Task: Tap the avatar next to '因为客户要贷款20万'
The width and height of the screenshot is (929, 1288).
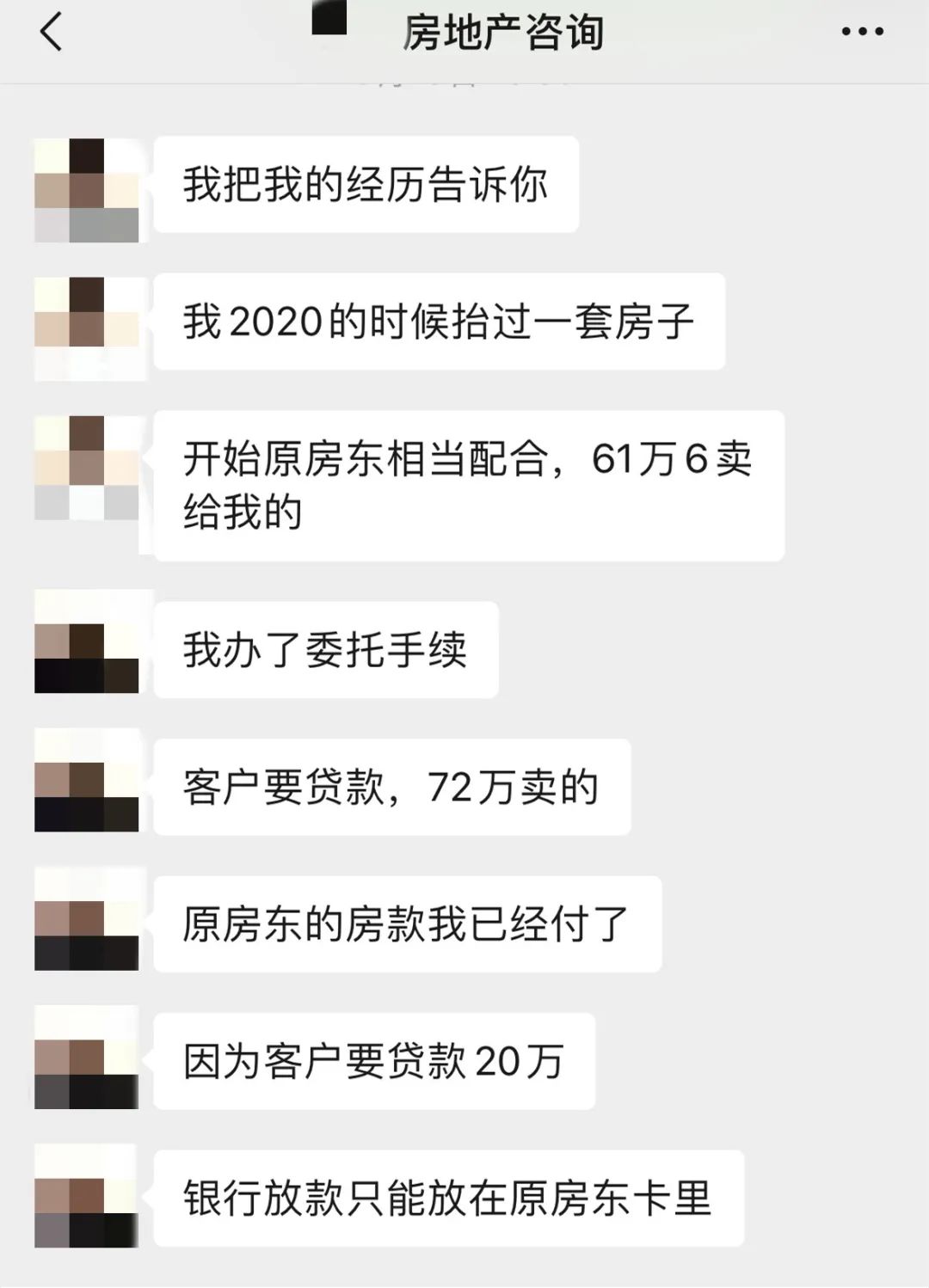Action: point(86,1058)
